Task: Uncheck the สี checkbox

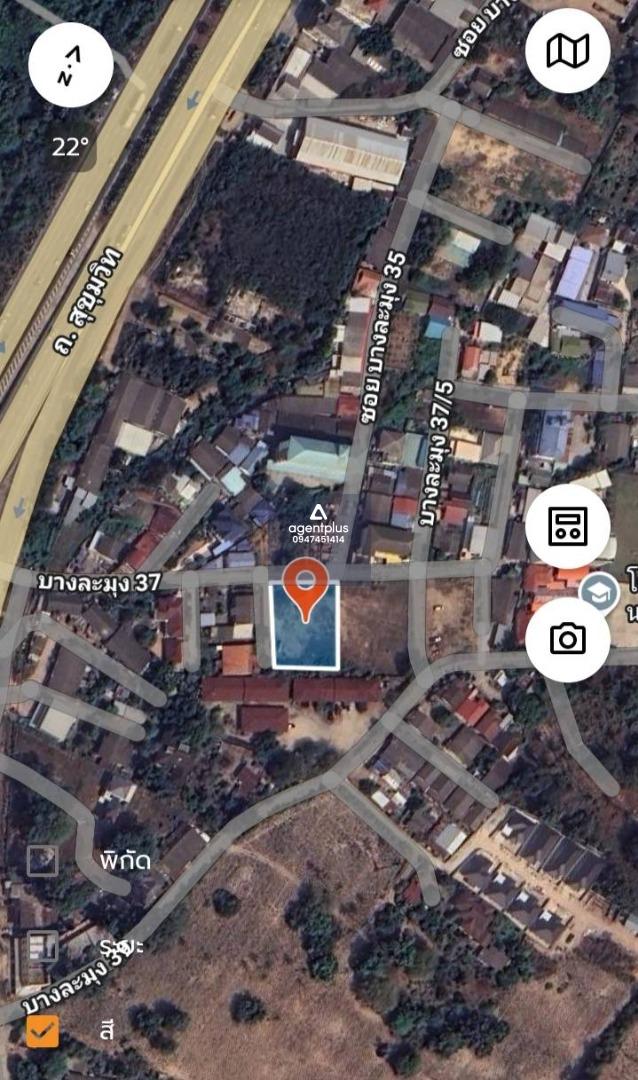Action: click(43, 1031)
